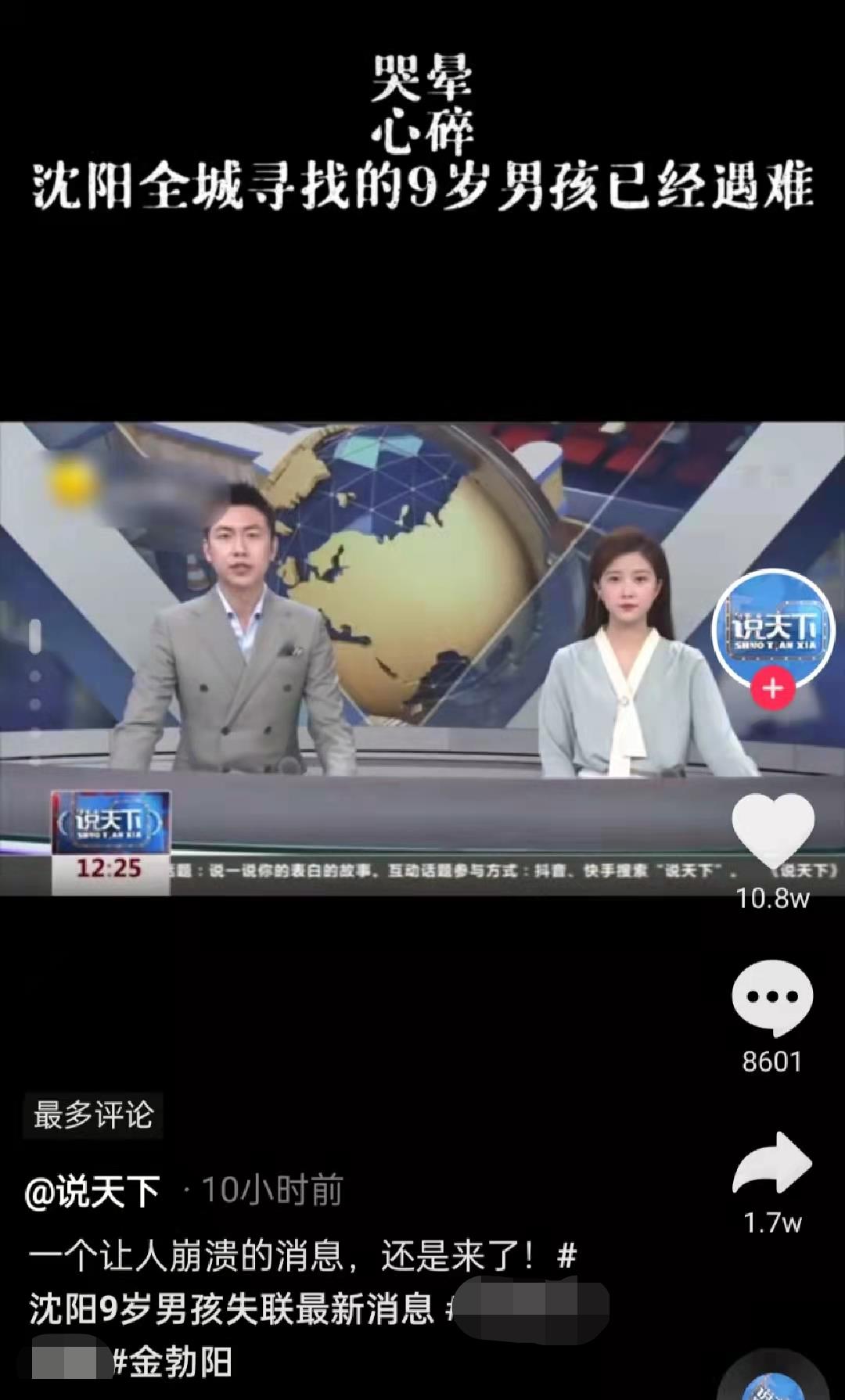Open hashtag #沈阳9岁男孩失联最新消息
This screenshot has width=845, height=1400.
pos(232,1308)
